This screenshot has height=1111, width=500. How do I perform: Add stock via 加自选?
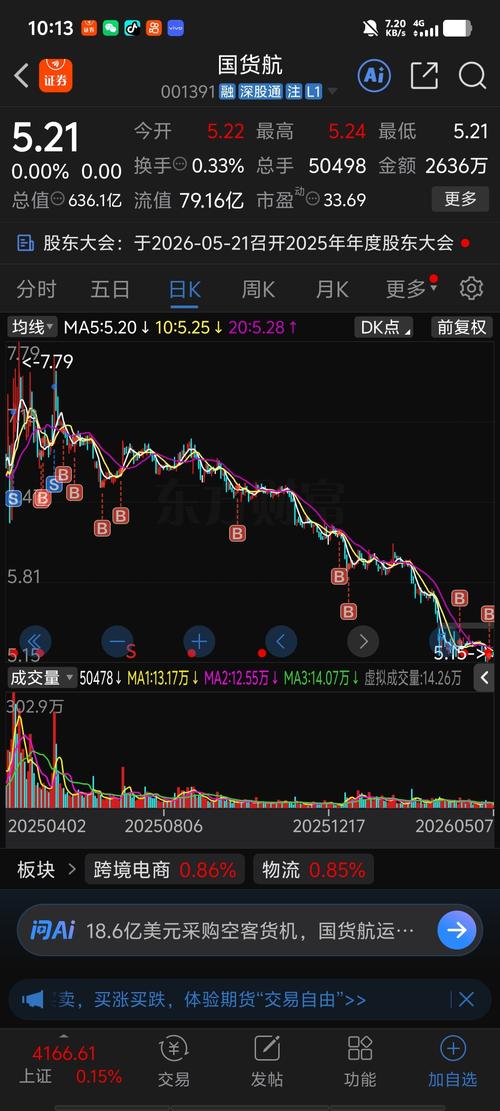[453, 1062]
